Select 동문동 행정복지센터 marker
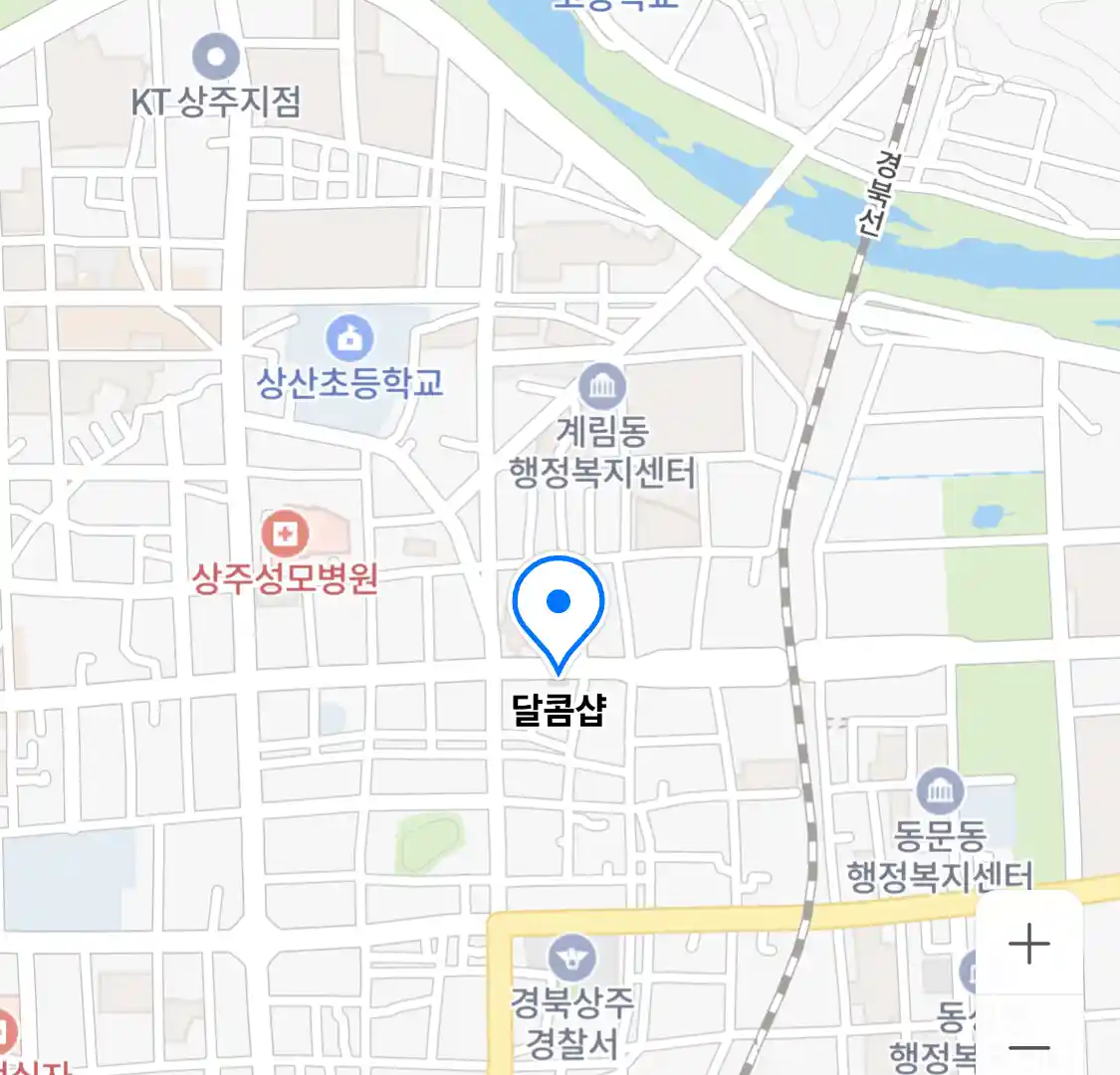The width and height of the screenshot is (1120, 1075). point(940,791)
